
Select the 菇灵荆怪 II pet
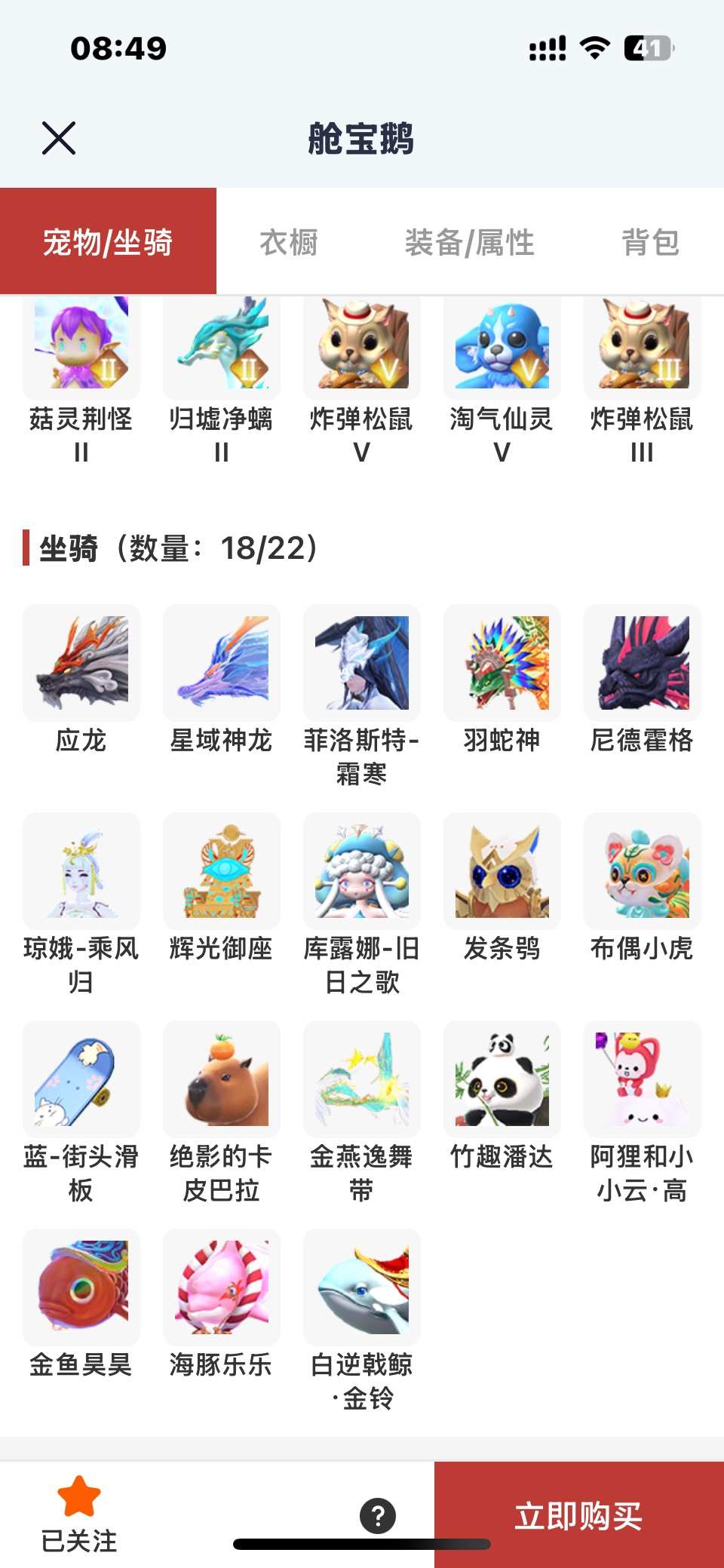coord(81,345)
